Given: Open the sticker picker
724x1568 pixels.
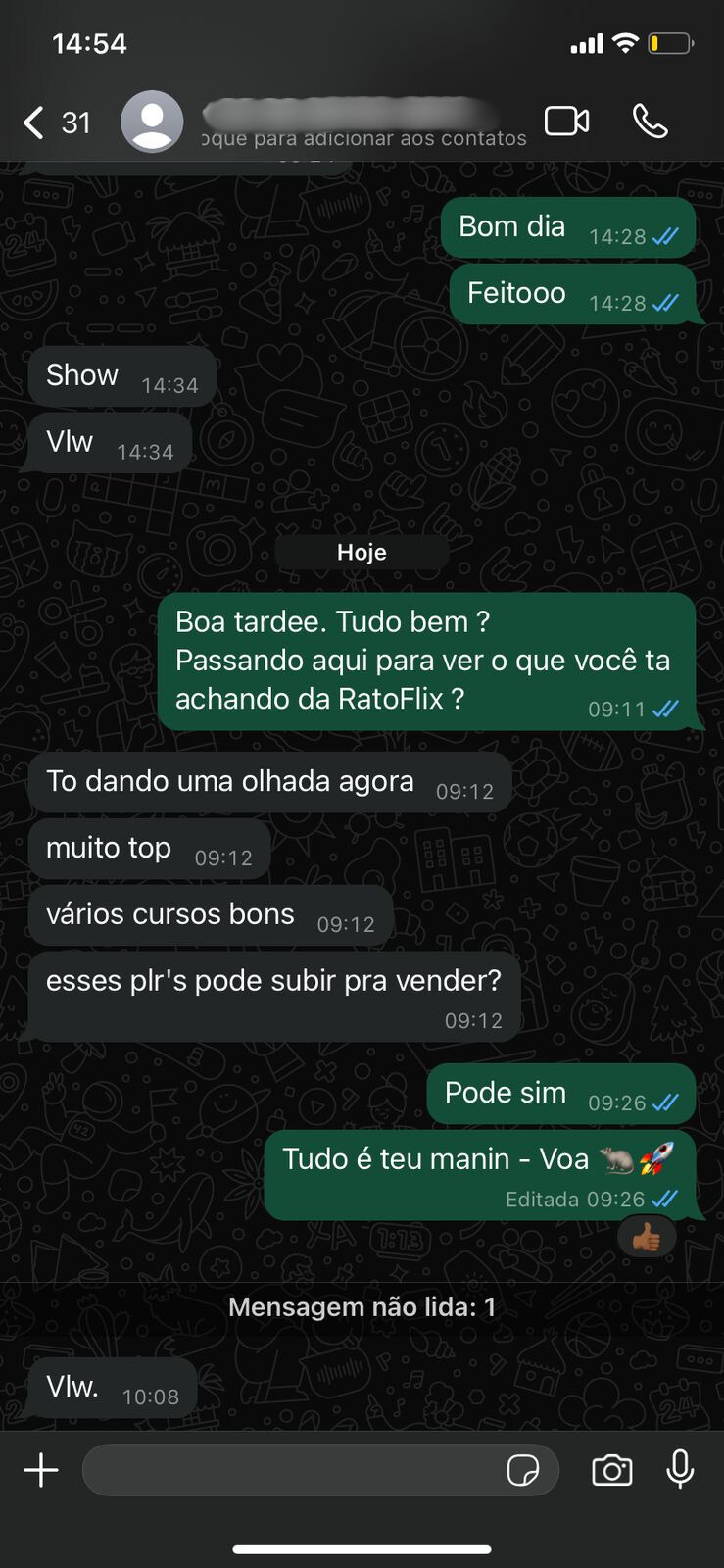Looking at the screenshot, I should tap(523, 1470).
